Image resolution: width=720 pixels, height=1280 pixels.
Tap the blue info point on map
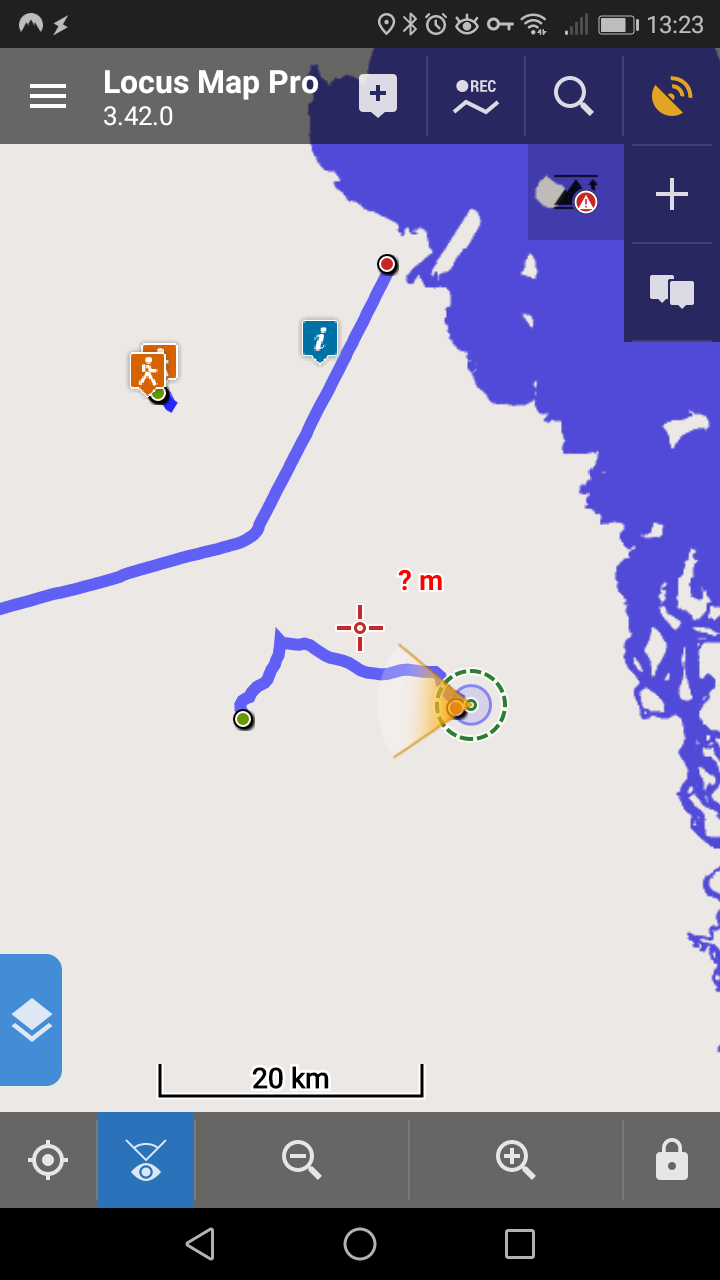[320, 339]
